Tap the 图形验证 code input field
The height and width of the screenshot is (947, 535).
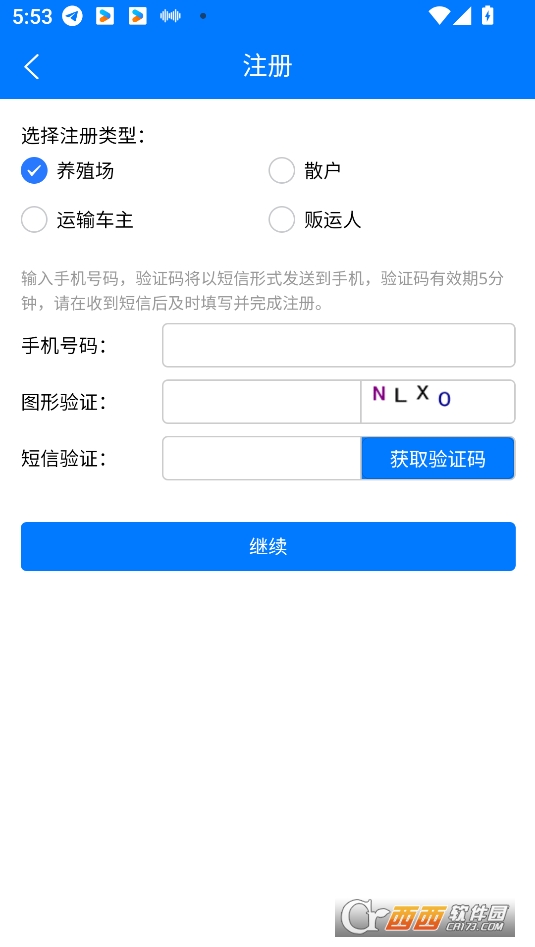pos(261,402)
